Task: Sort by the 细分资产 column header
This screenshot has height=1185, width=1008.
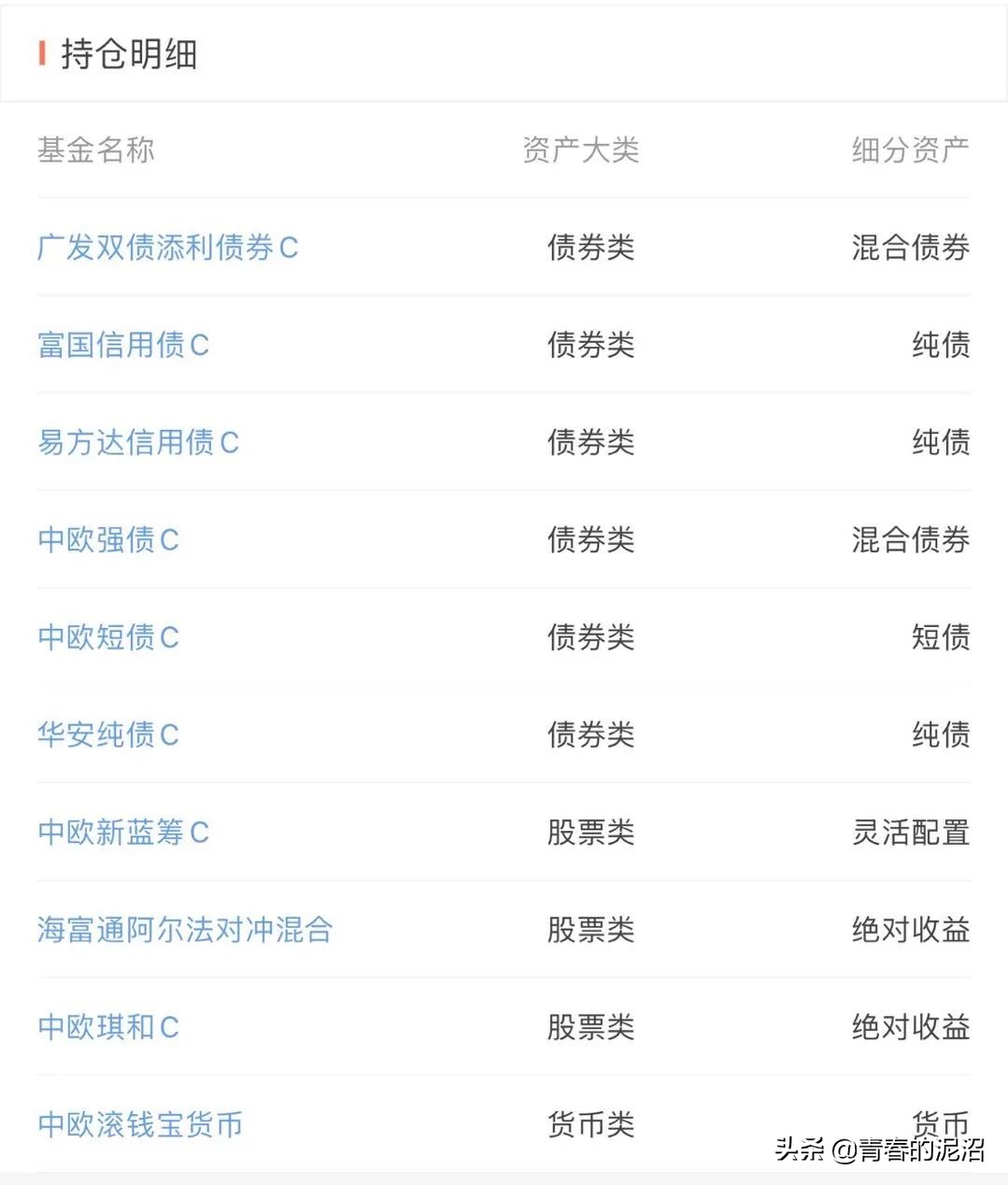Action: (909, 150)
